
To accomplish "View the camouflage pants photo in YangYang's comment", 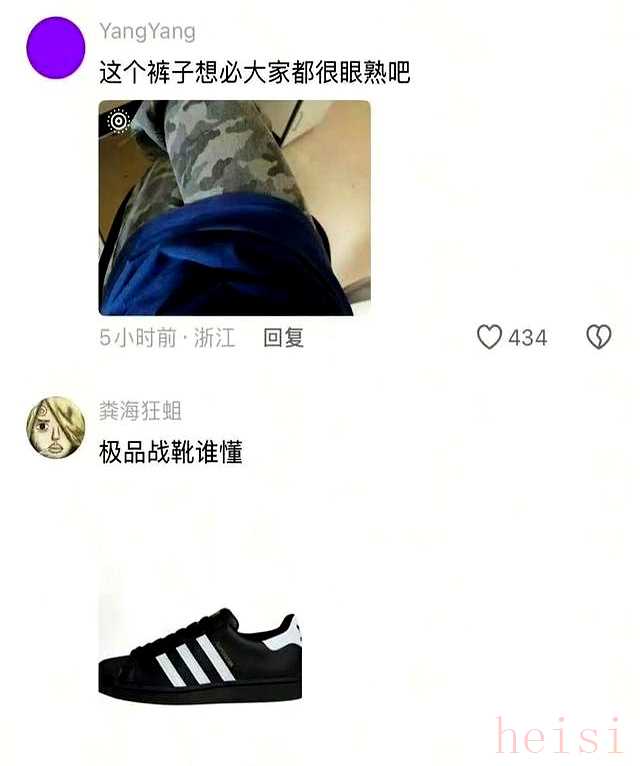I will 234,208.
